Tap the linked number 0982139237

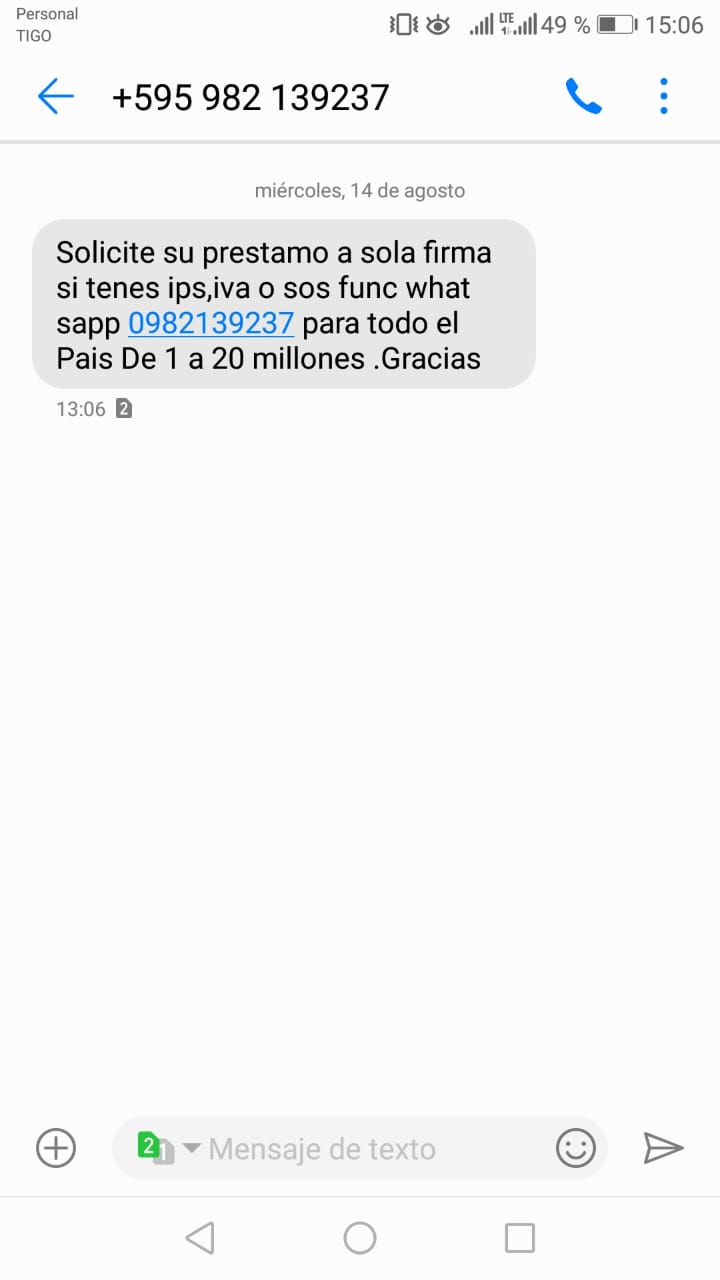pyautogui.click(x=211, y=323)
